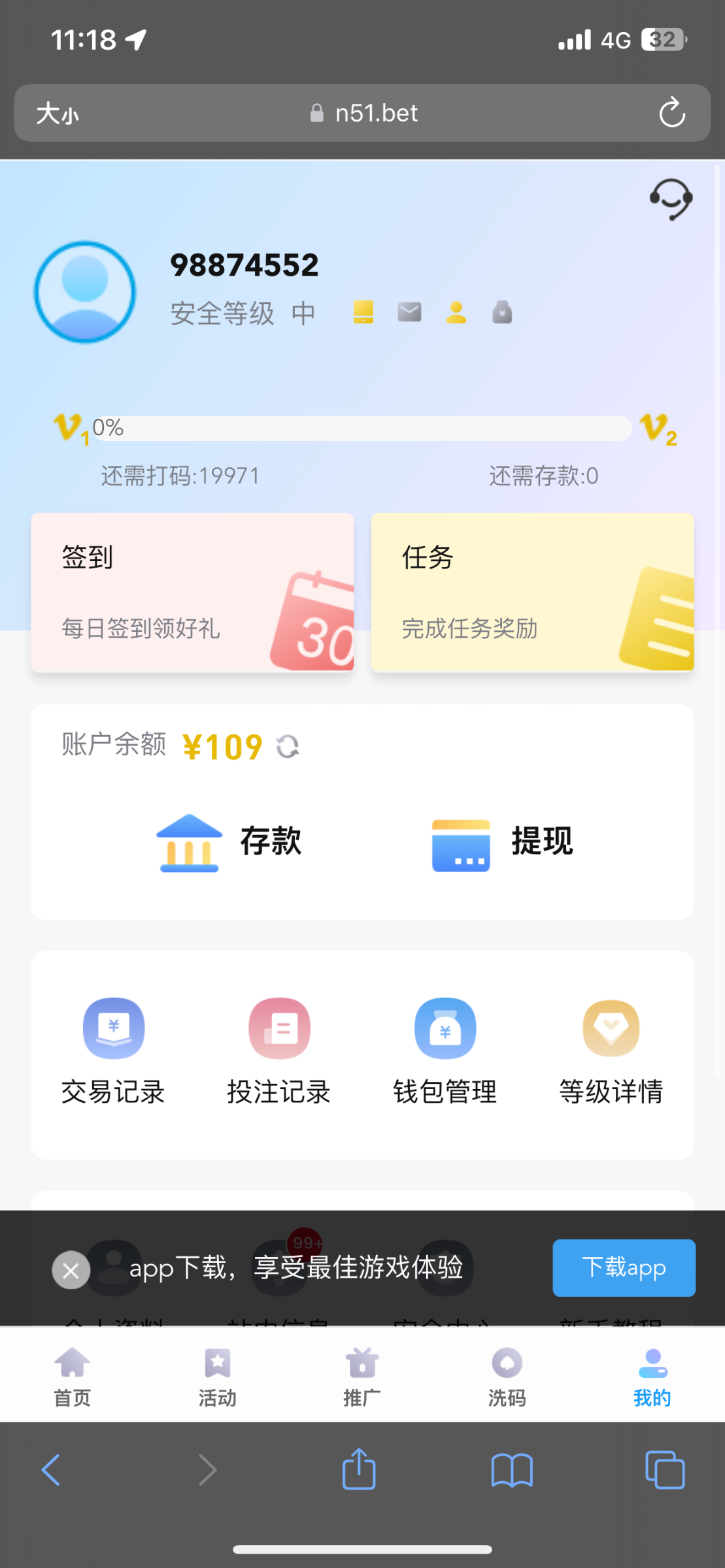Select the 存款 (deposit) bank icon
The width and height of the screenshot is (725, 1568).
[189, 844]
